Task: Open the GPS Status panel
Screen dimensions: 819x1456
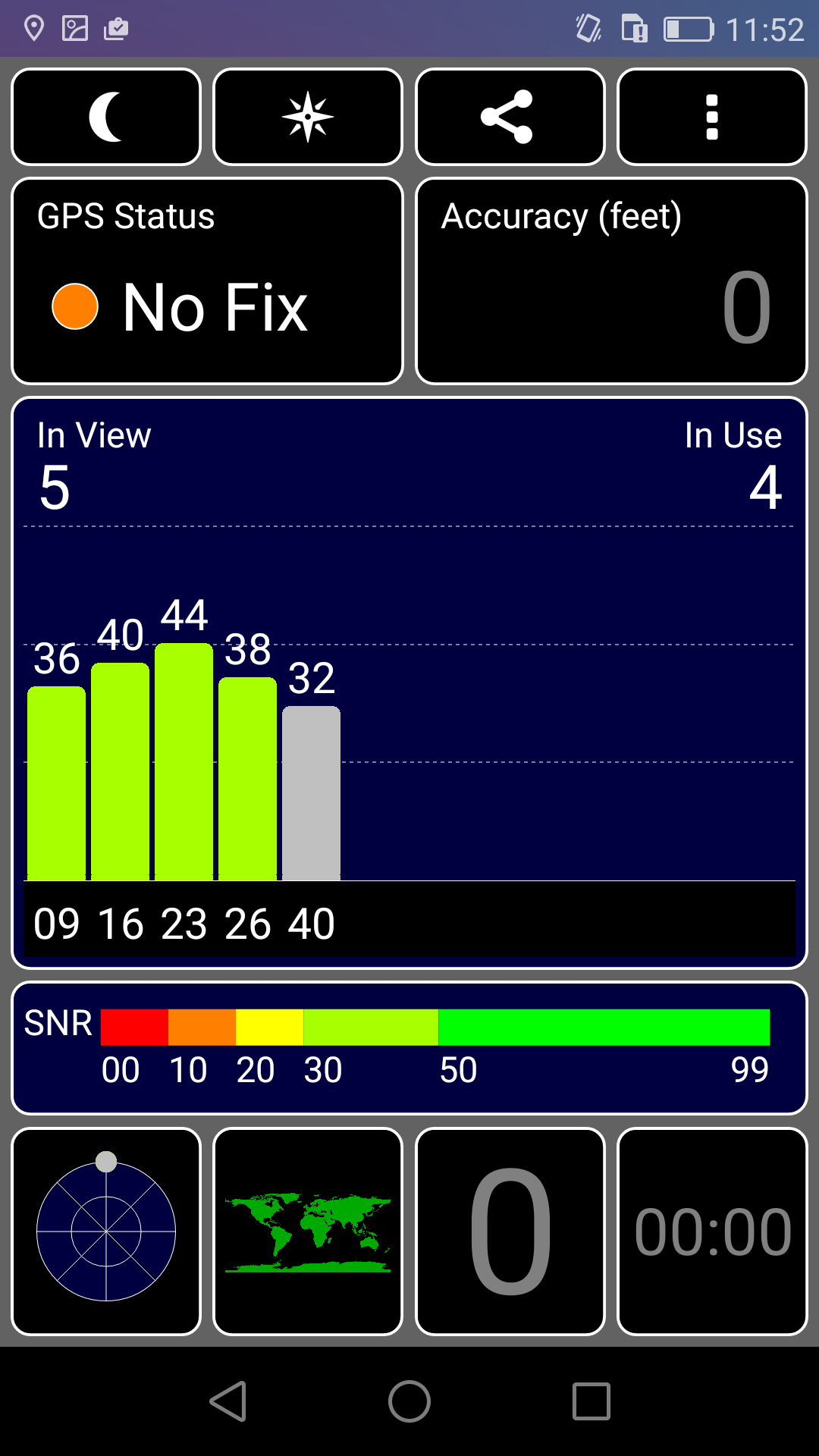Action: [x=207, y=281]
